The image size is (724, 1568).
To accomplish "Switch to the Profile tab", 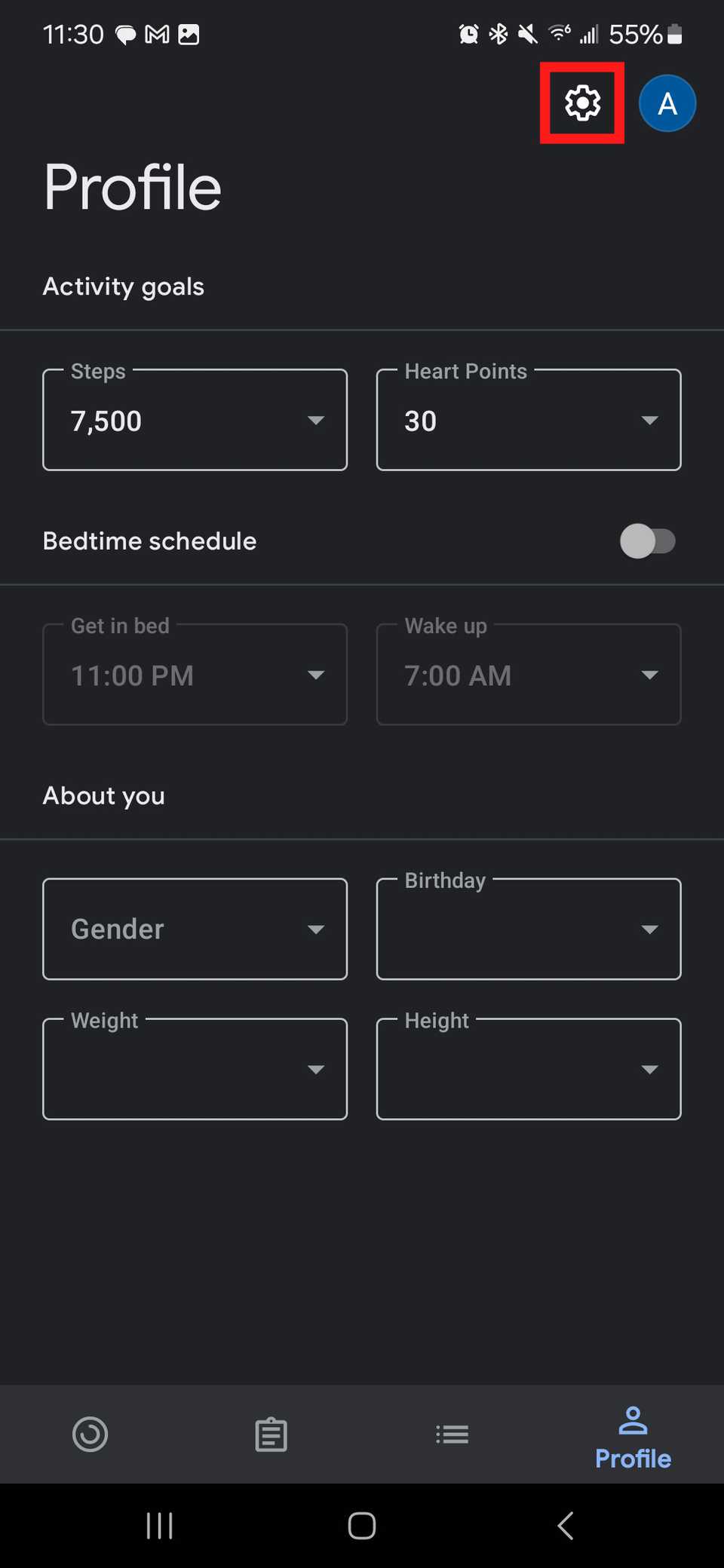I will coord(633,1434).
